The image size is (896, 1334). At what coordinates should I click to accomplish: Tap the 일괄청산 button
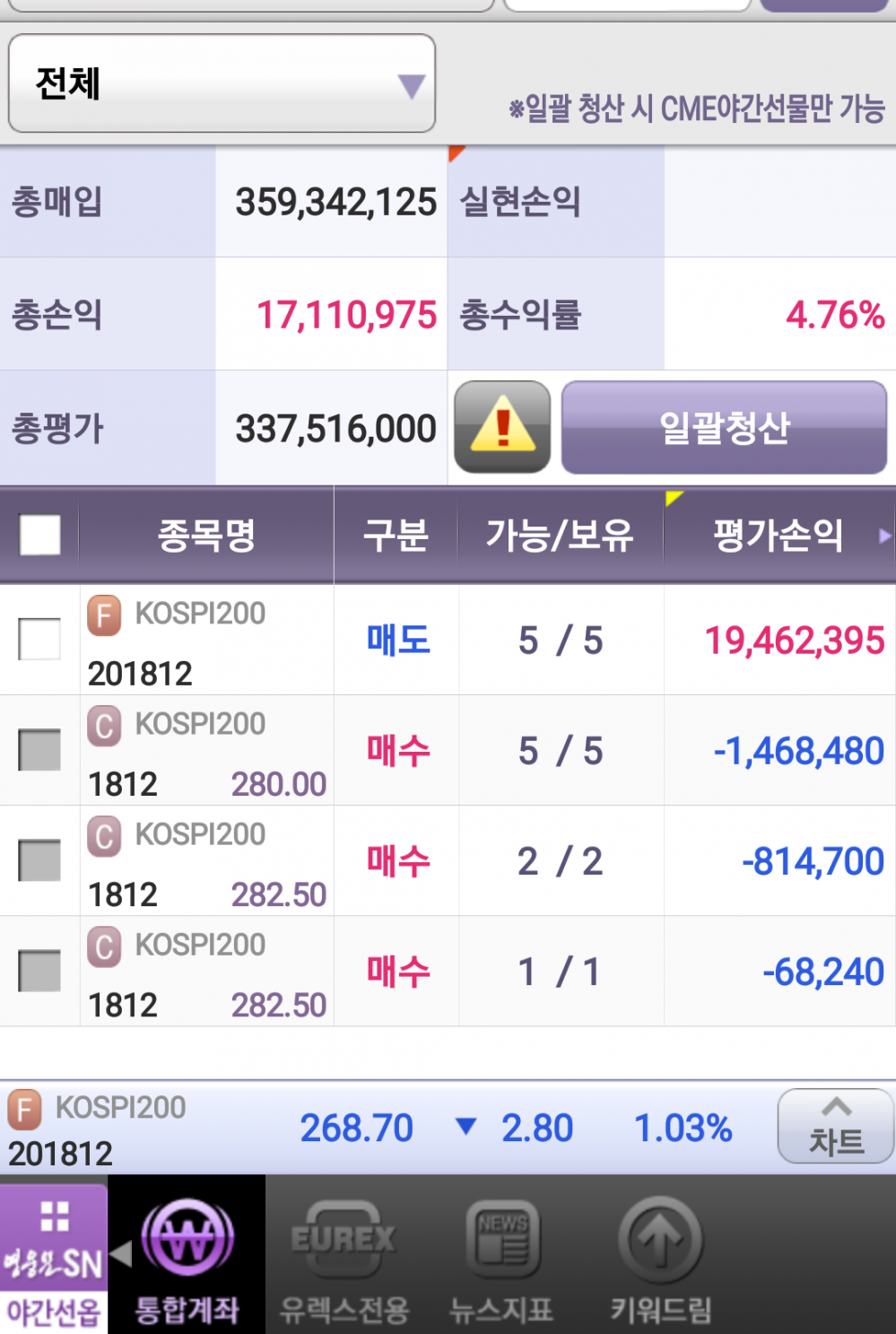(724, 428)
